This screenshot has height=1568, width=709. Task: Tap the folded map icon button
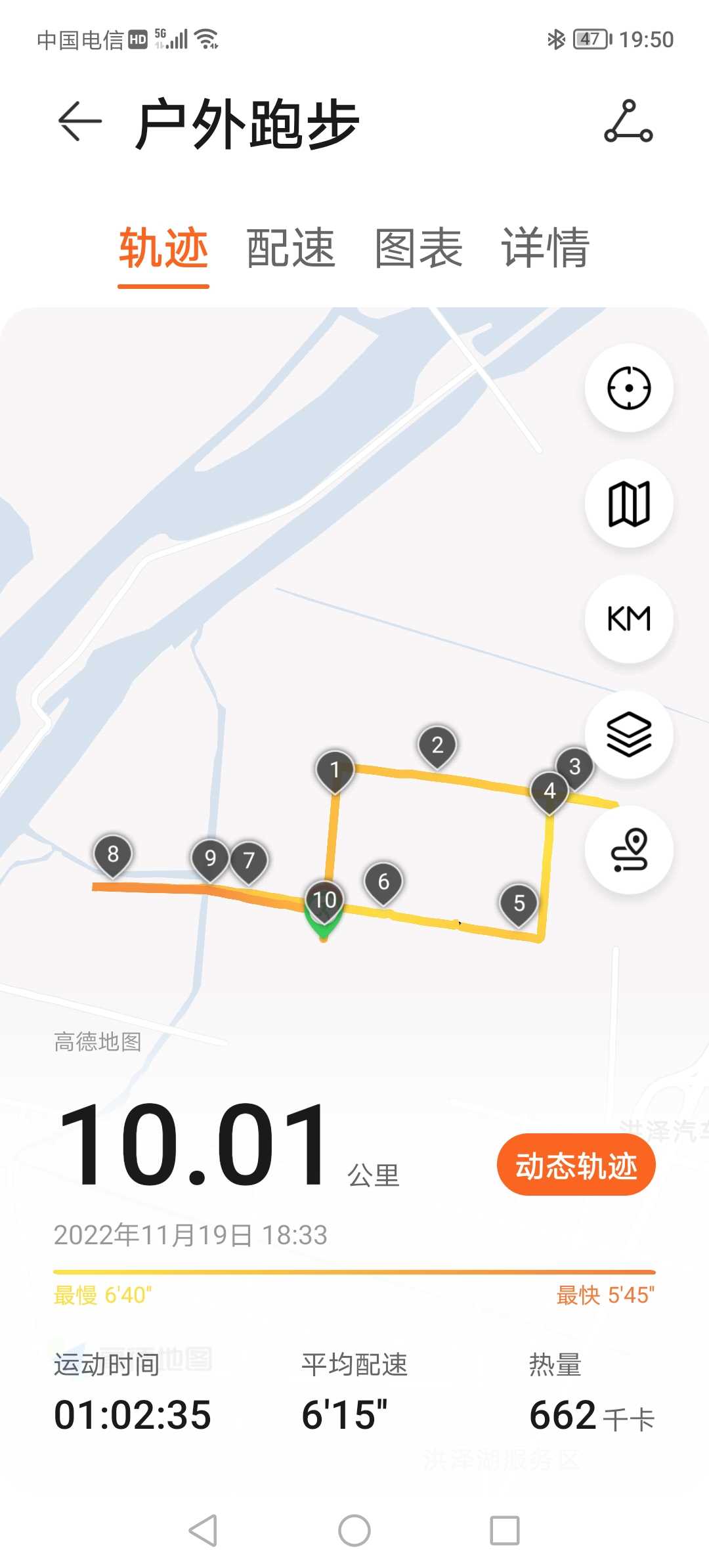point(629,504)
